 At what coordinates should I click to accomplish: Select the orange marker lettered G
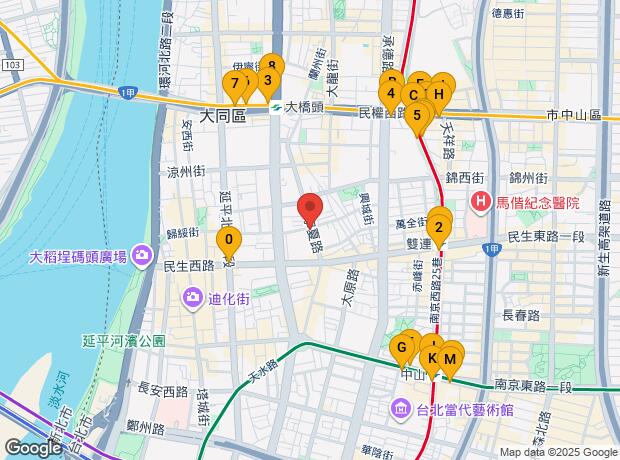point(402,347)
